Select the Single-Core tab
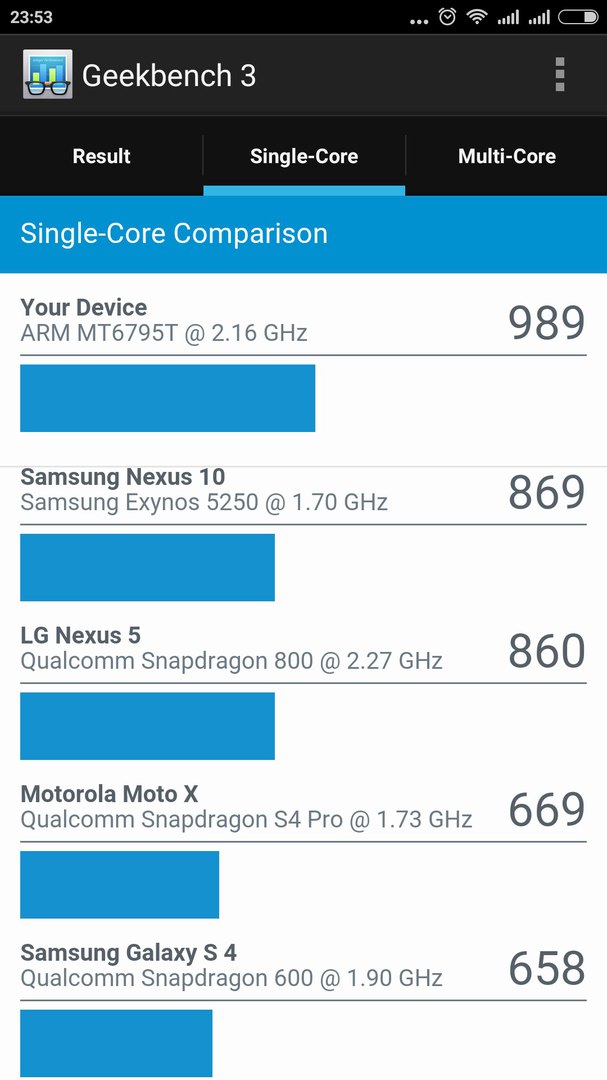 [304, 156]
